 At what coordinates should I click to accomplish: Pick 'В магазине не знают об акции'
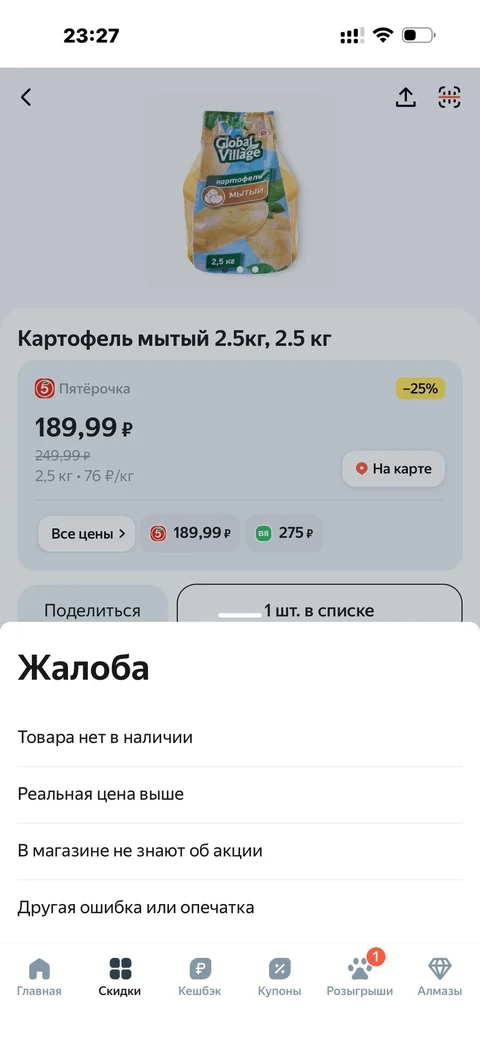[239, 851]
